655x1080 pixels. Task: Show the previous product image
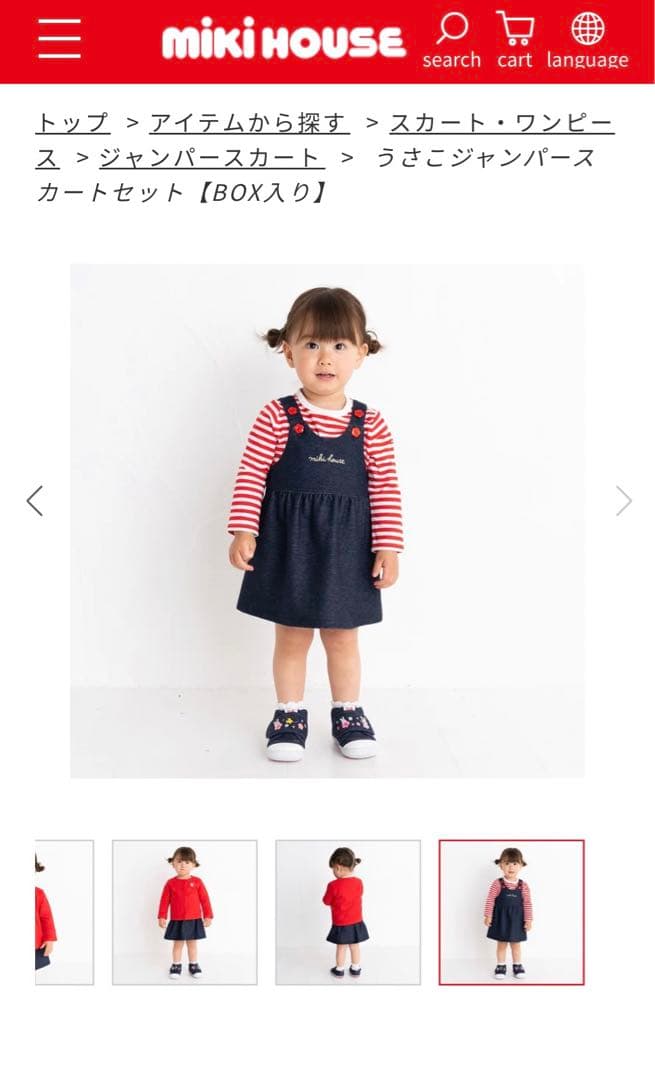pyautogui.click(x=35, y=500)
